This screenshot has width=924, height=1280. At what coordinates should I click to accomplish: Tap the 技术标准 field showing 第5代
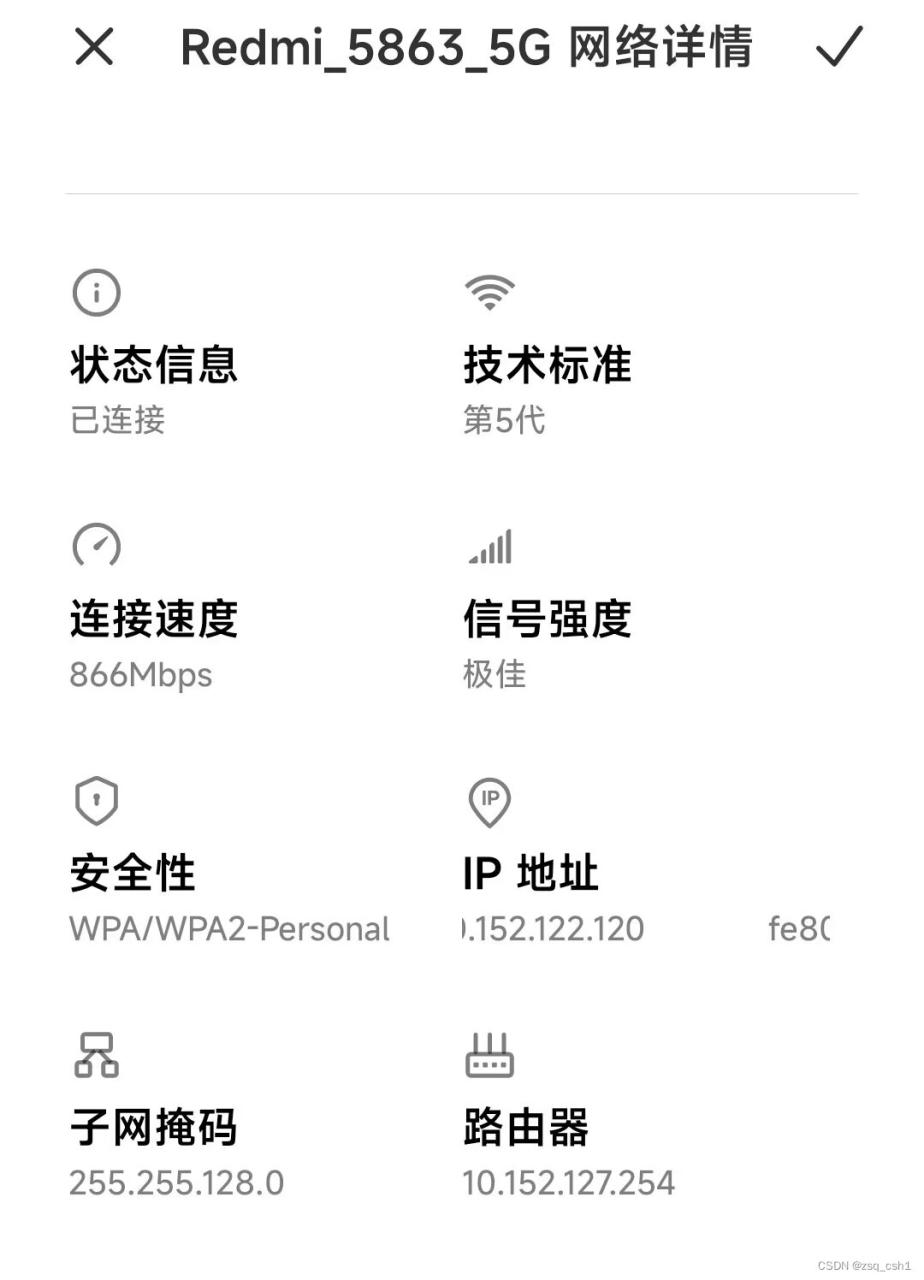[x=547, y=366]
